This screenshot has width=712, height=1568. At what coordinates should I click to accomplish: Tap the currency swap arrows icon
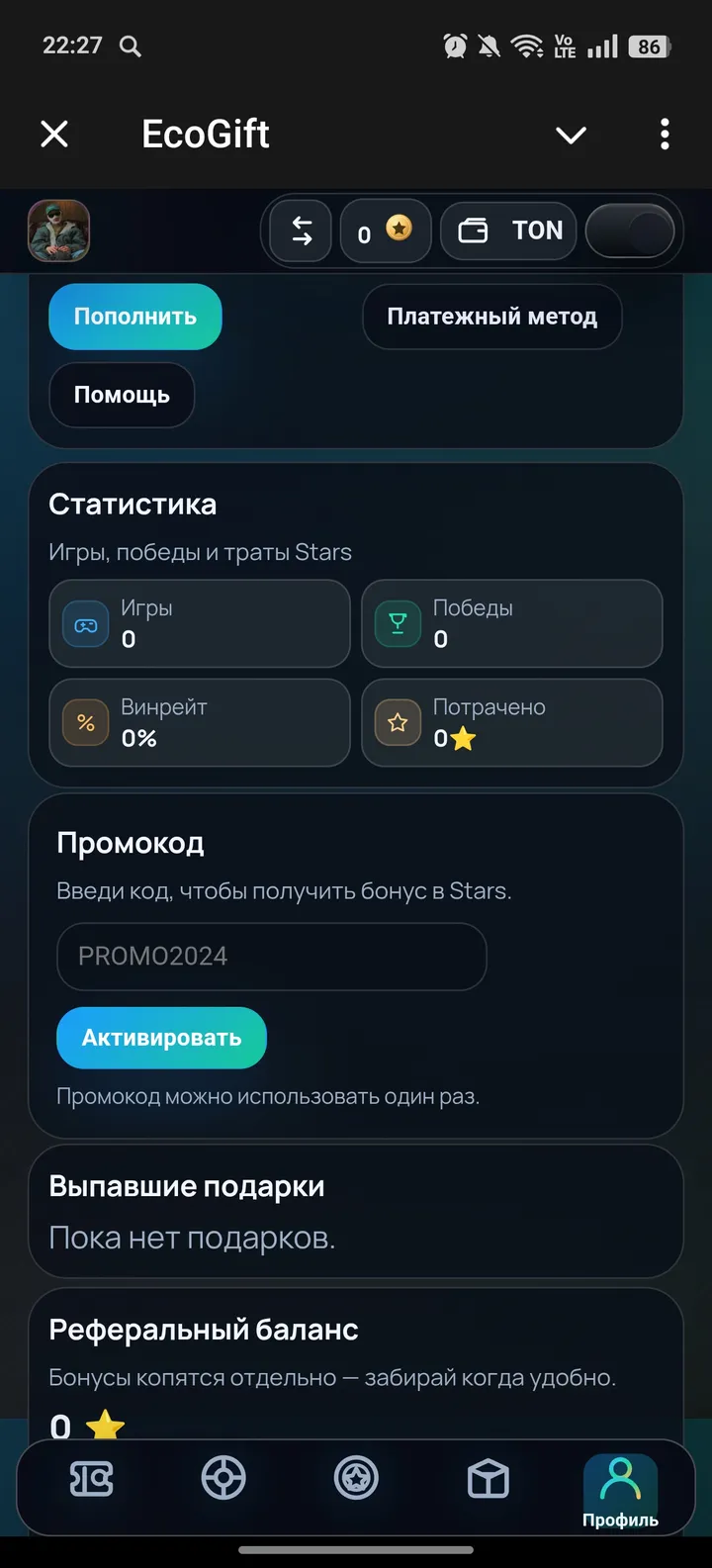pos(299,231)
